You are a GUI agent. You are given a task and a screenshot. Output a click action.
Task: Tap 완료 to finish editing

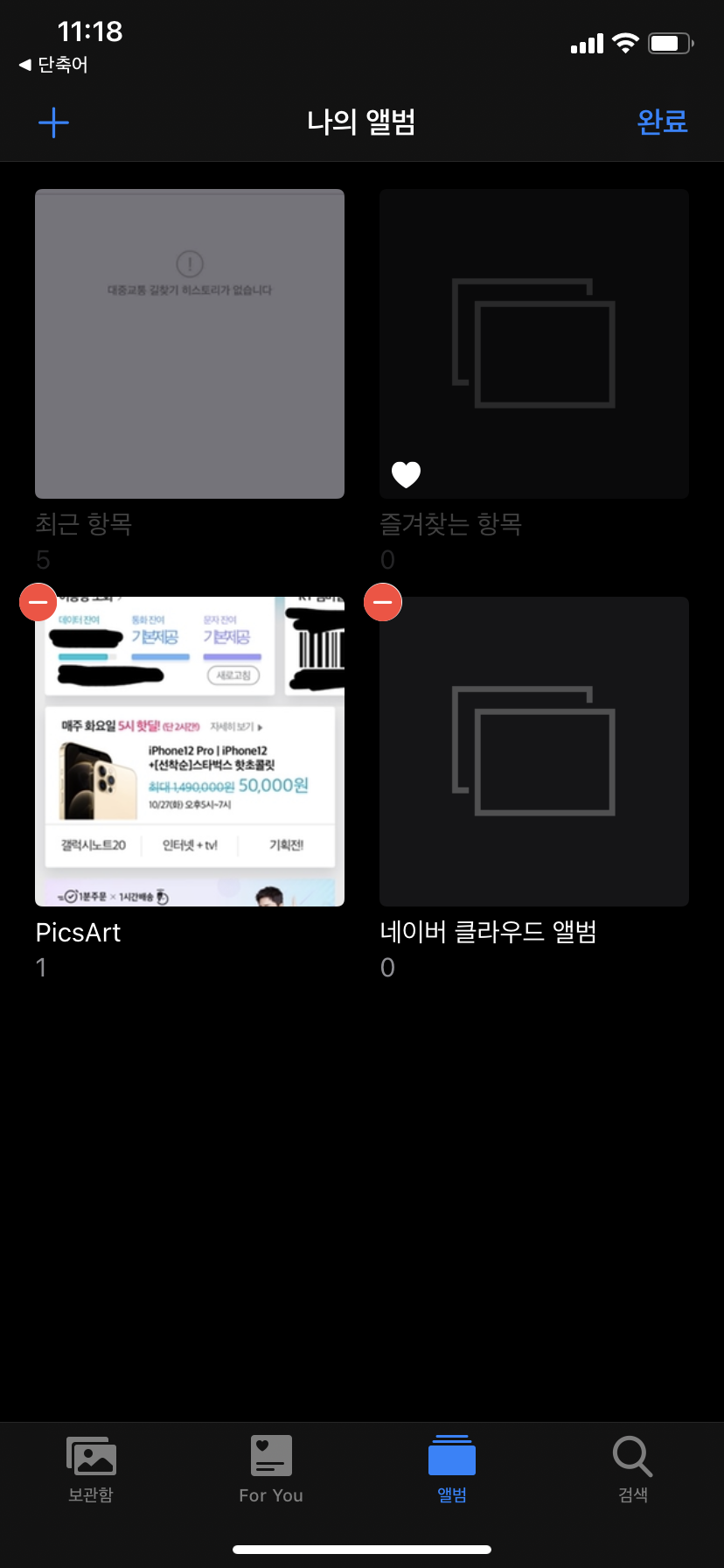click(662, 122)
